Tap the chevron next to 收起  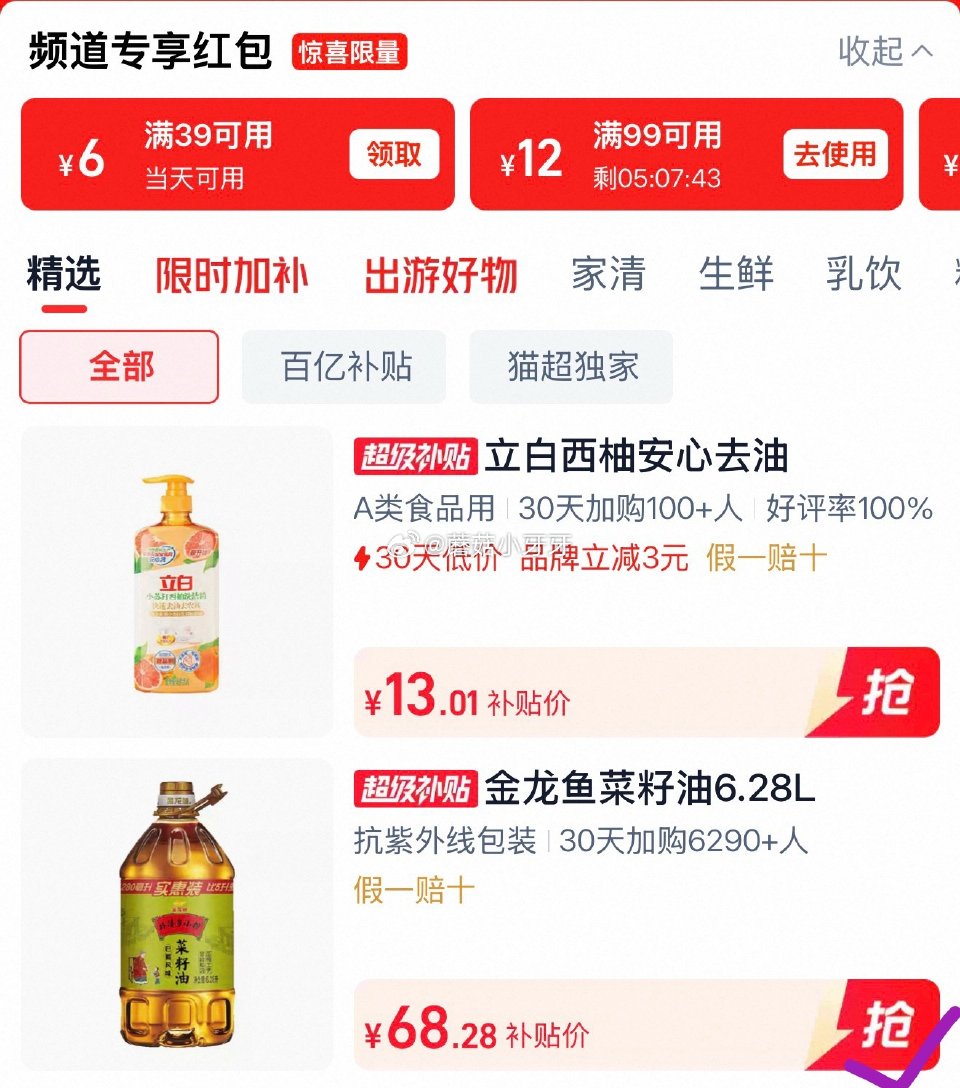pos(923,50)
